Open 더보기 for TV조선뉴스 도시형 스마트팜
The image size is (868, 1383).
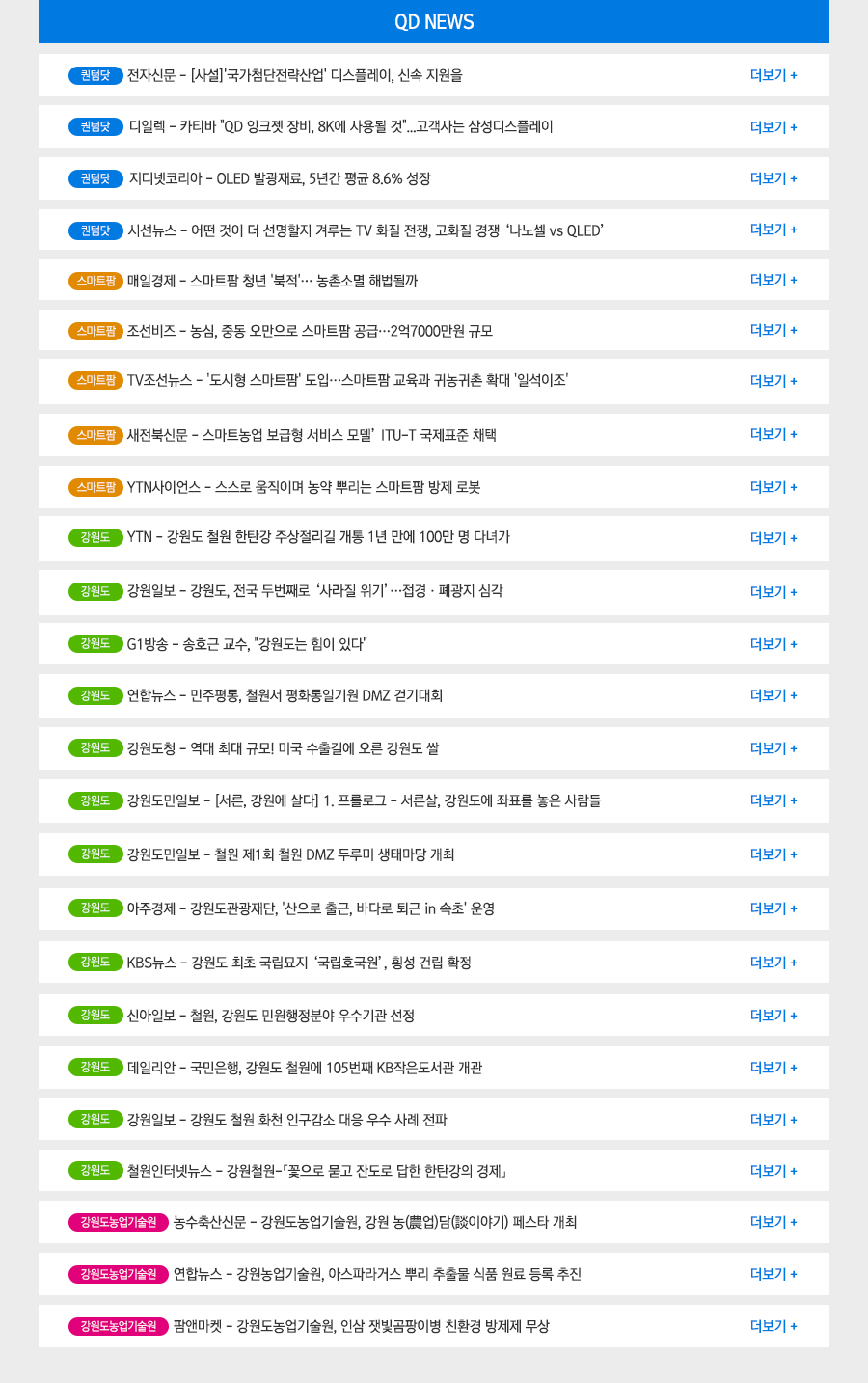click(x=773, y=381)
